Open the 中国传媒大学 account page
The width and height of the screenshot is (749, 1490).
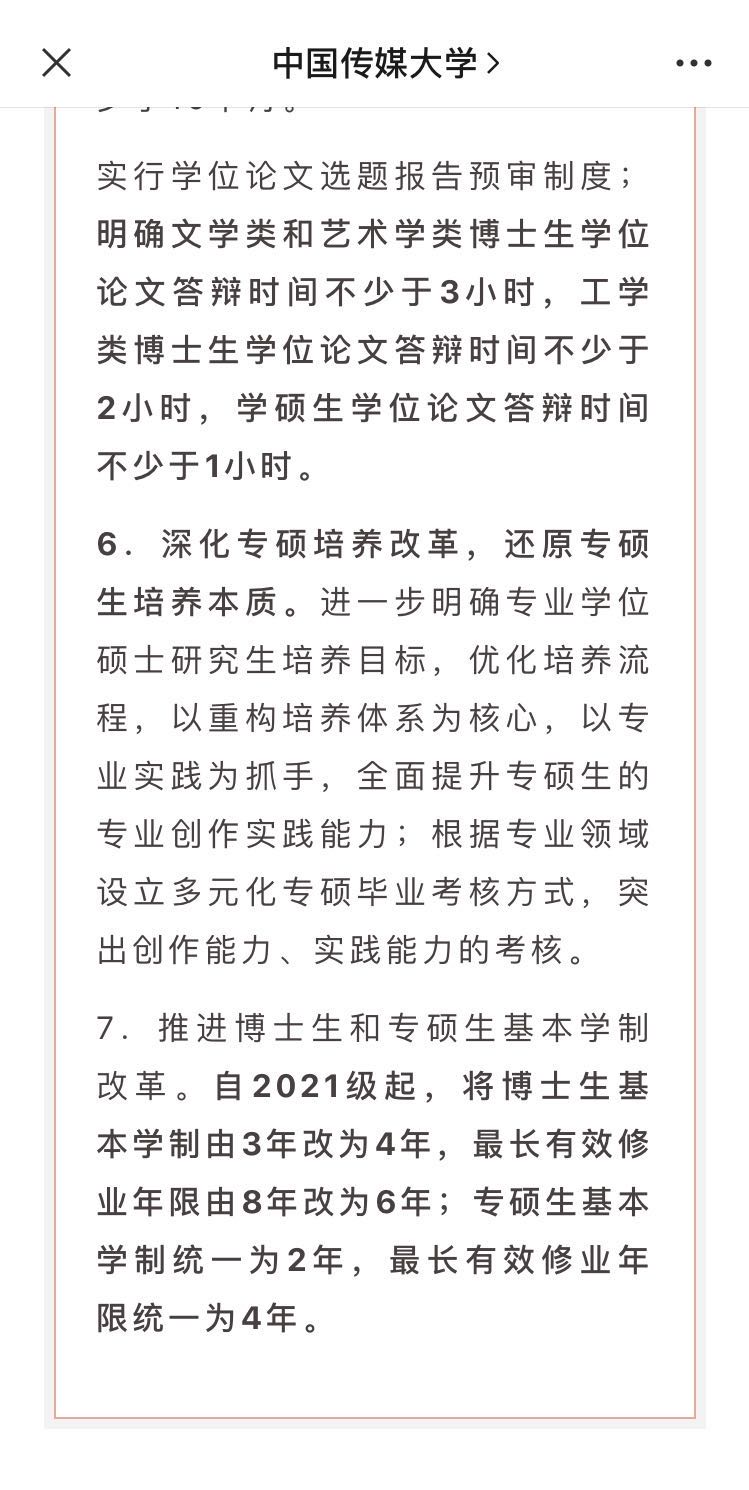click(386, 63)
